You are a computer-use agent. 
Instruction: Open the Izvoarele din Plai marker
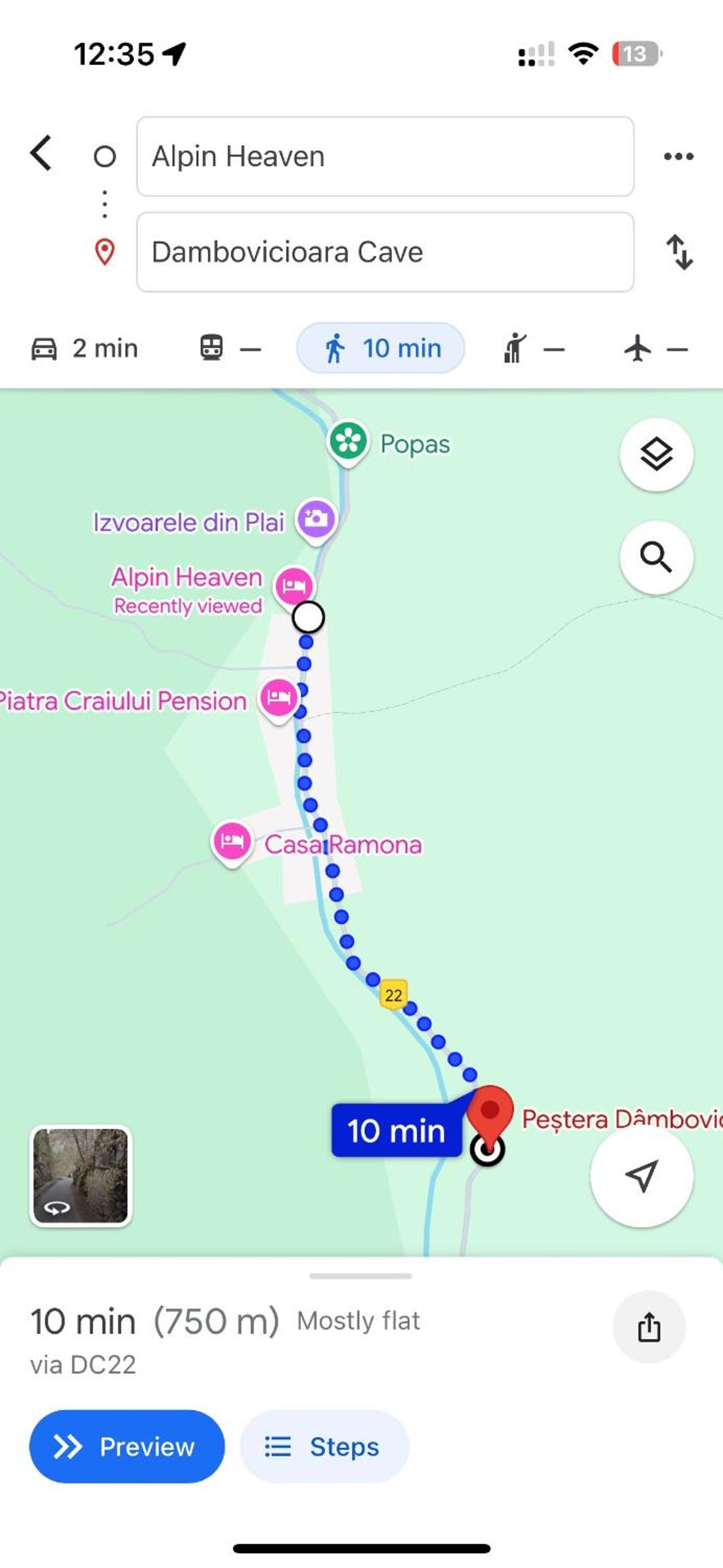tap(316, 521)
